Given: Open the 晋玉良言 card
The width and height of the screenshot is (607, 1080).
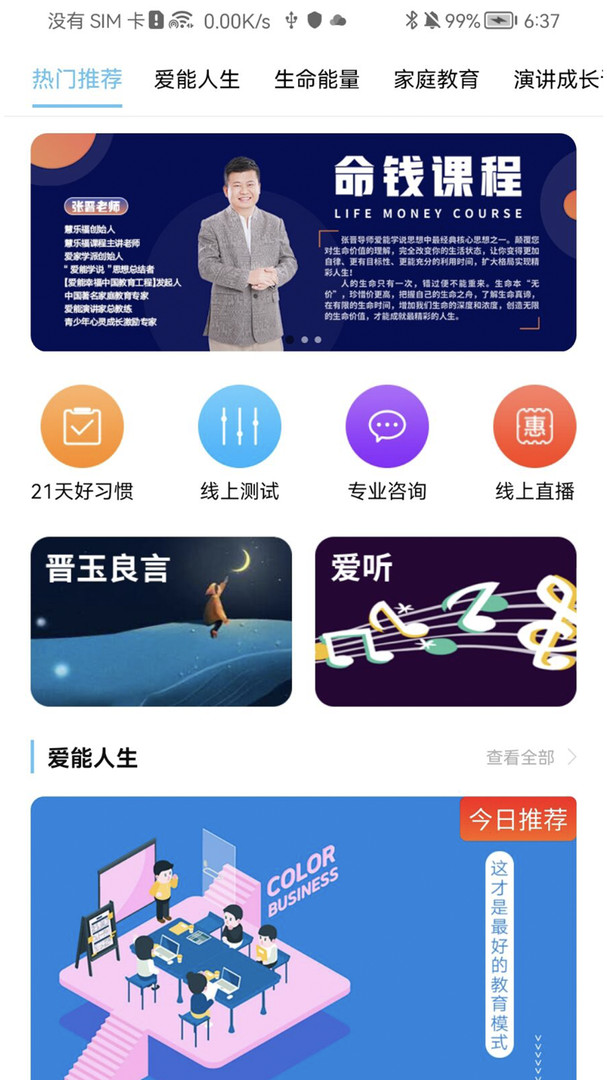Looking at the screenshot, I should pos(161,621).
